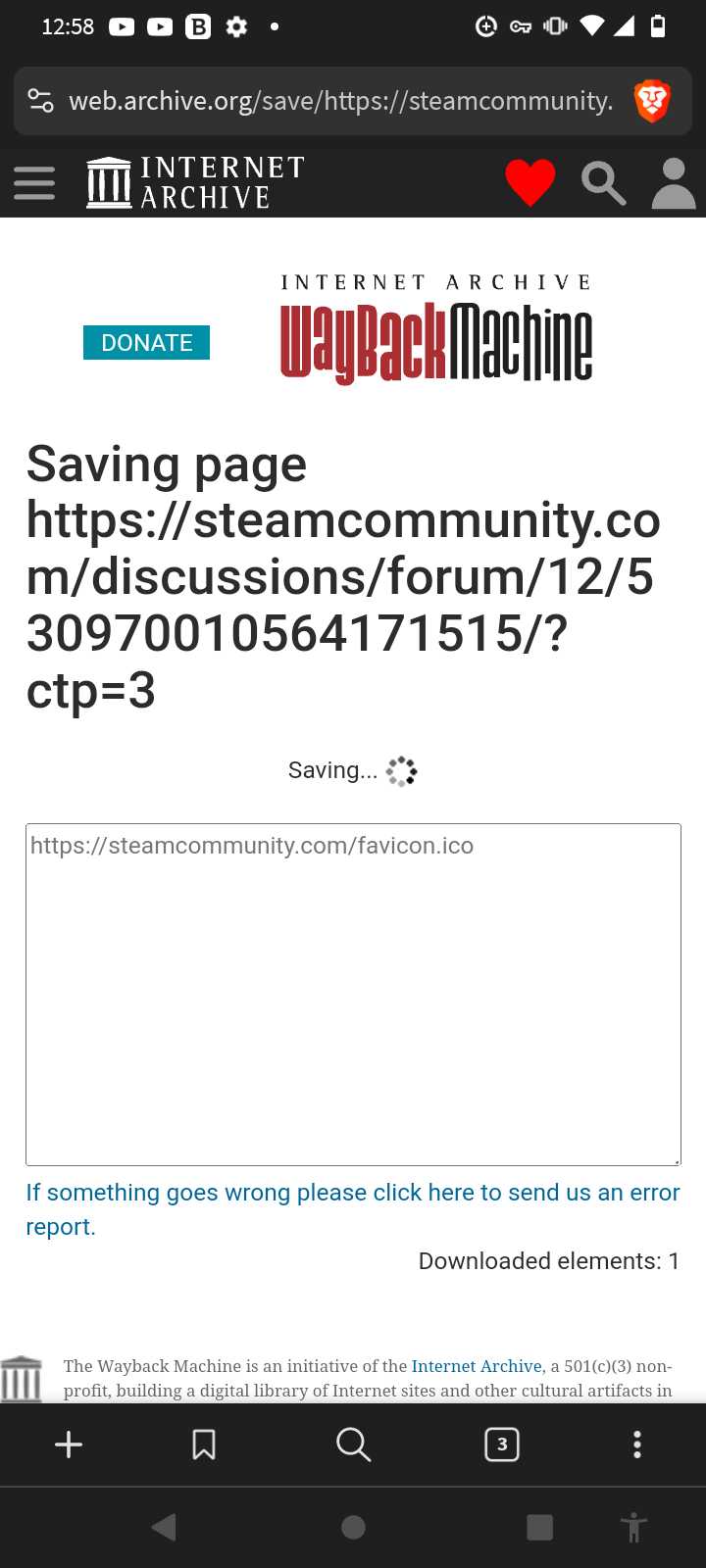Go back using the system back button

pyautogui.click(x=165, y=1527)
